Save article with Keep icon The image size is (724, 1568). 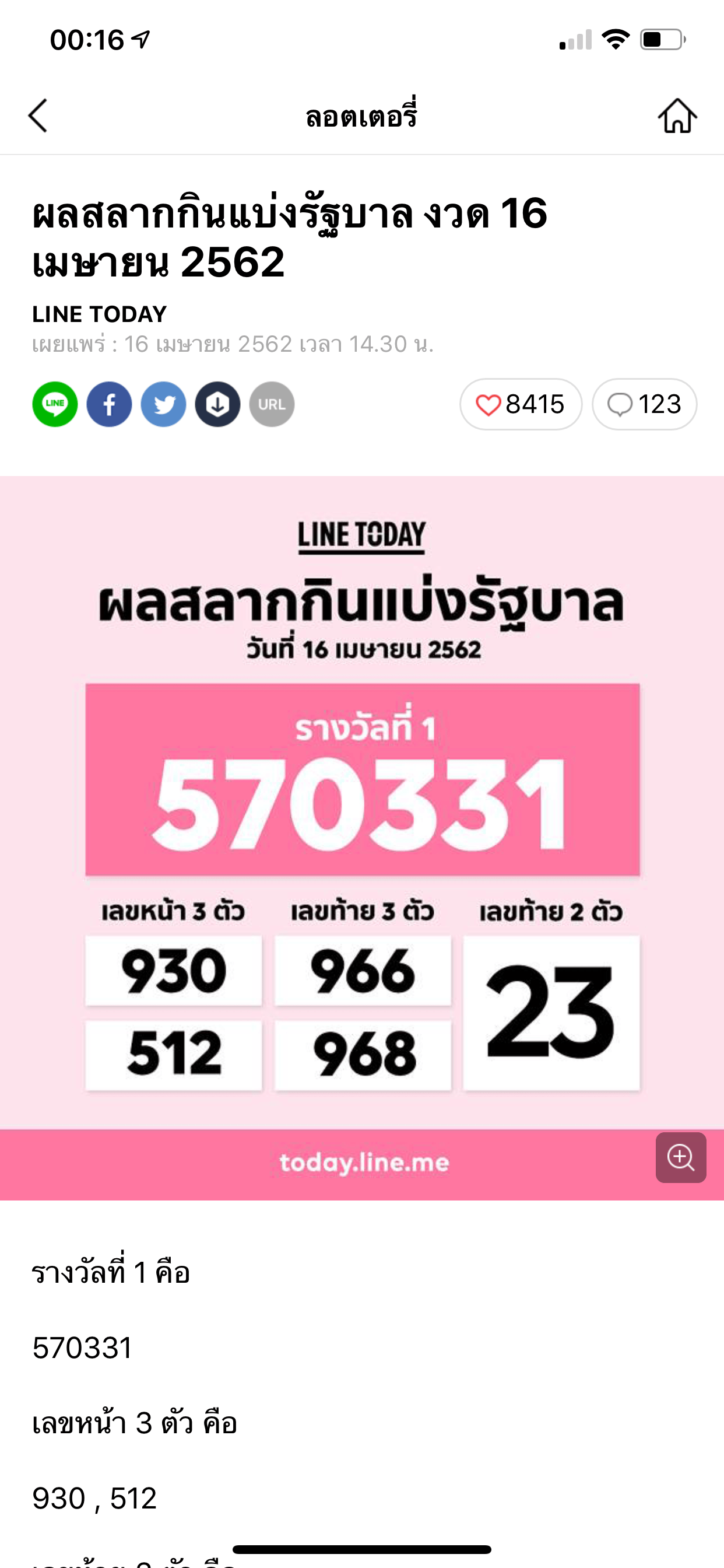(x=217, y=404)
